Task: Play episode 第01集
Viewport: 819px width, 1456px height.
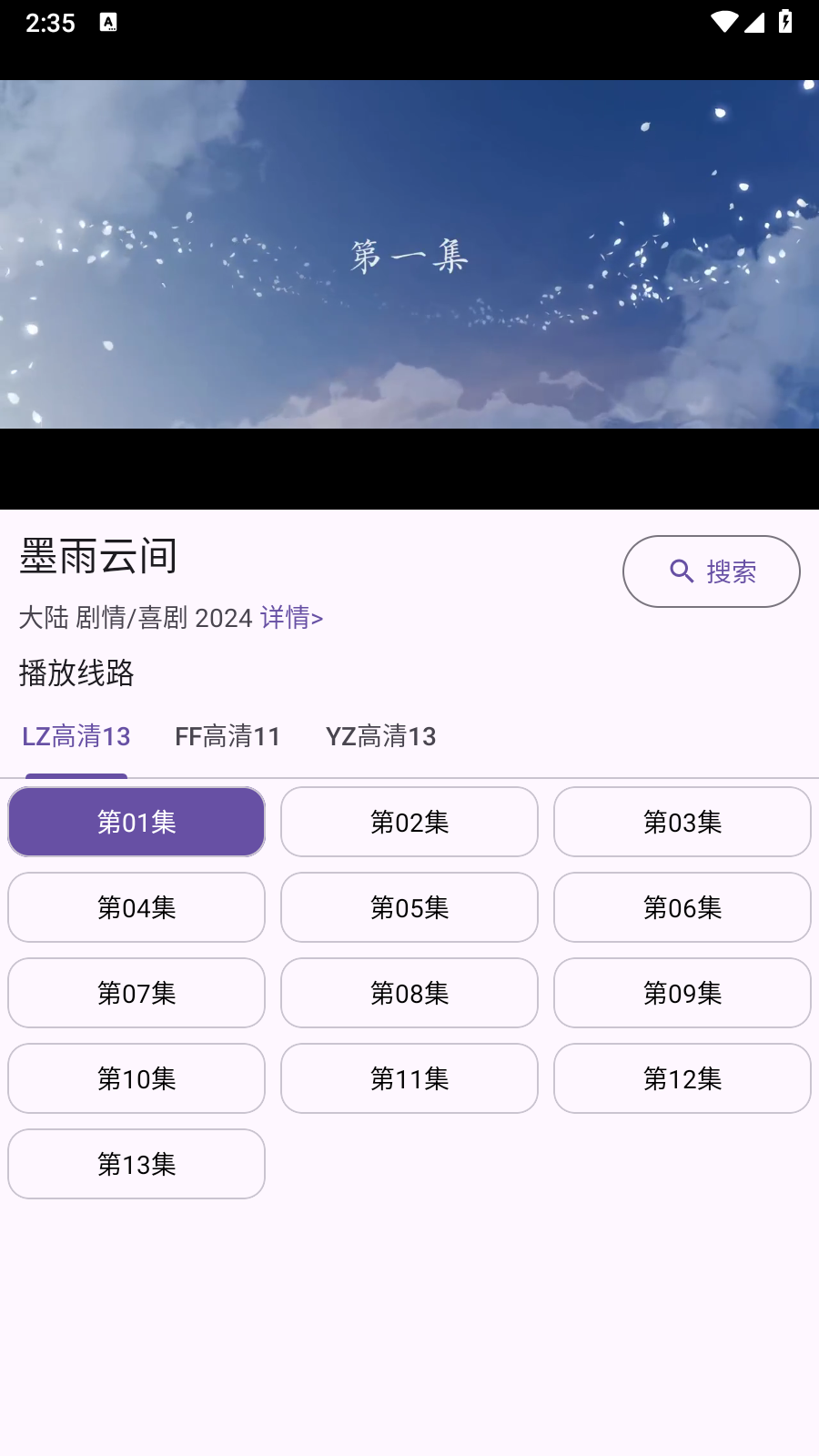Action: [x=136, y=822]
